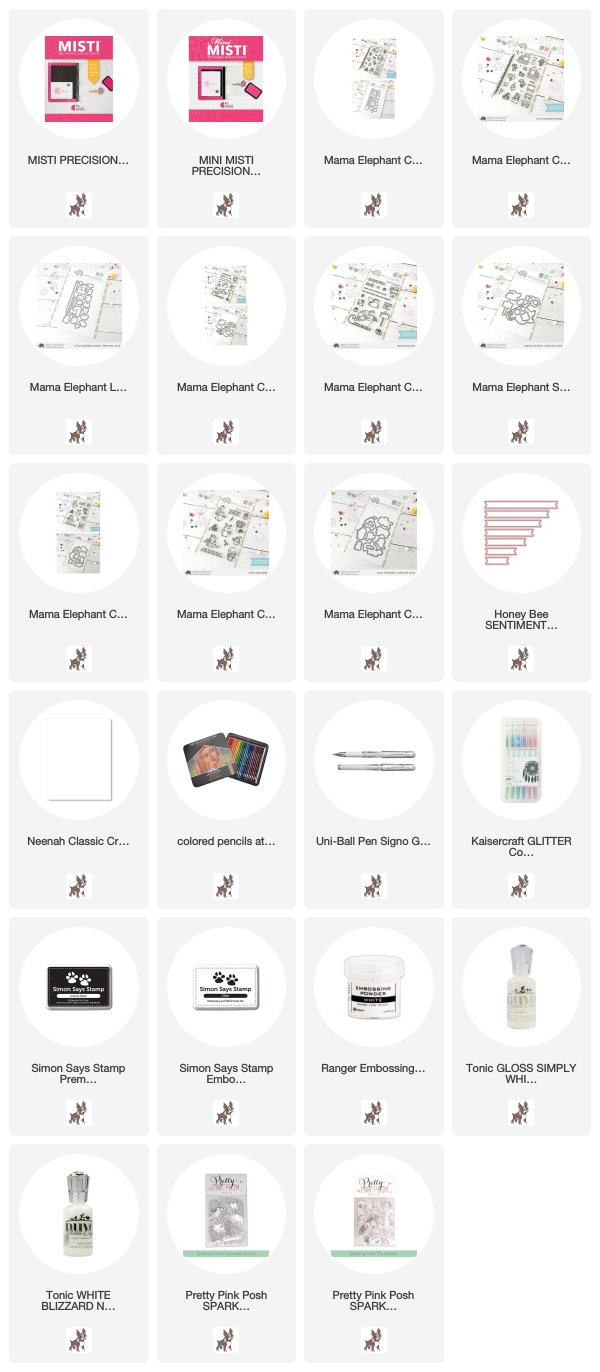Open the Ranger Embossing powder card
This screenshot has height=1372, width=600.
coord(374,1026)
